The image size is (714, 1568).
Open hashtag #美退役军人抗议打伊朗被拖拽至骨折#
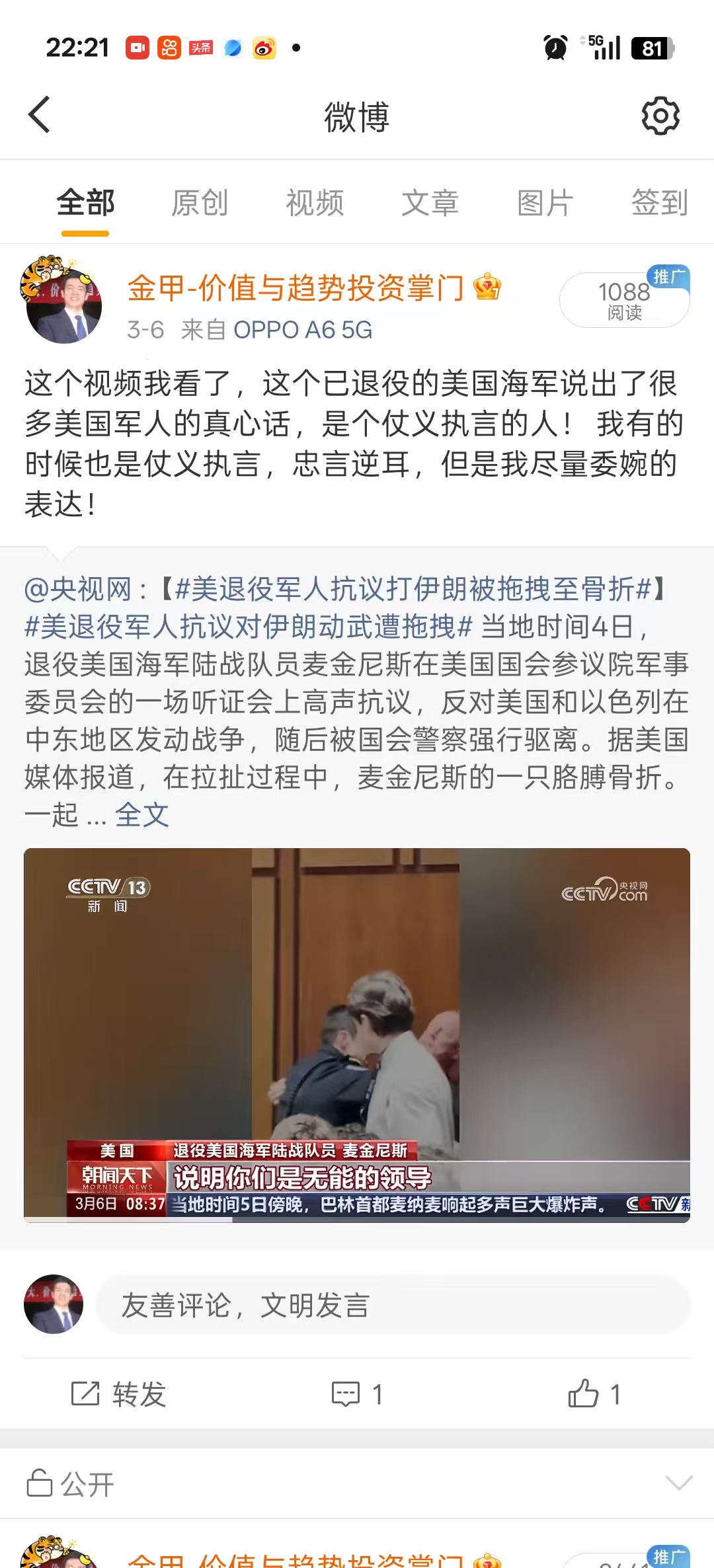(x=413, y=589)
